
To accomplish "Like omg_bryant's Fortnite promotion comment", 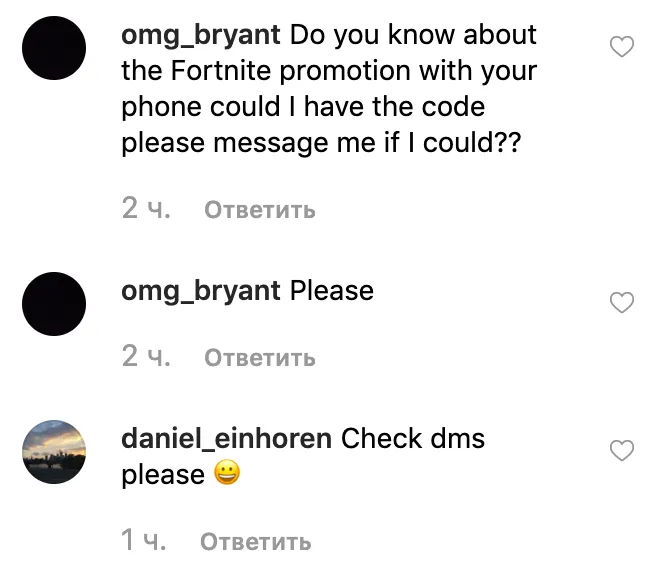I will pyautogui.click(x=622, y=47).
